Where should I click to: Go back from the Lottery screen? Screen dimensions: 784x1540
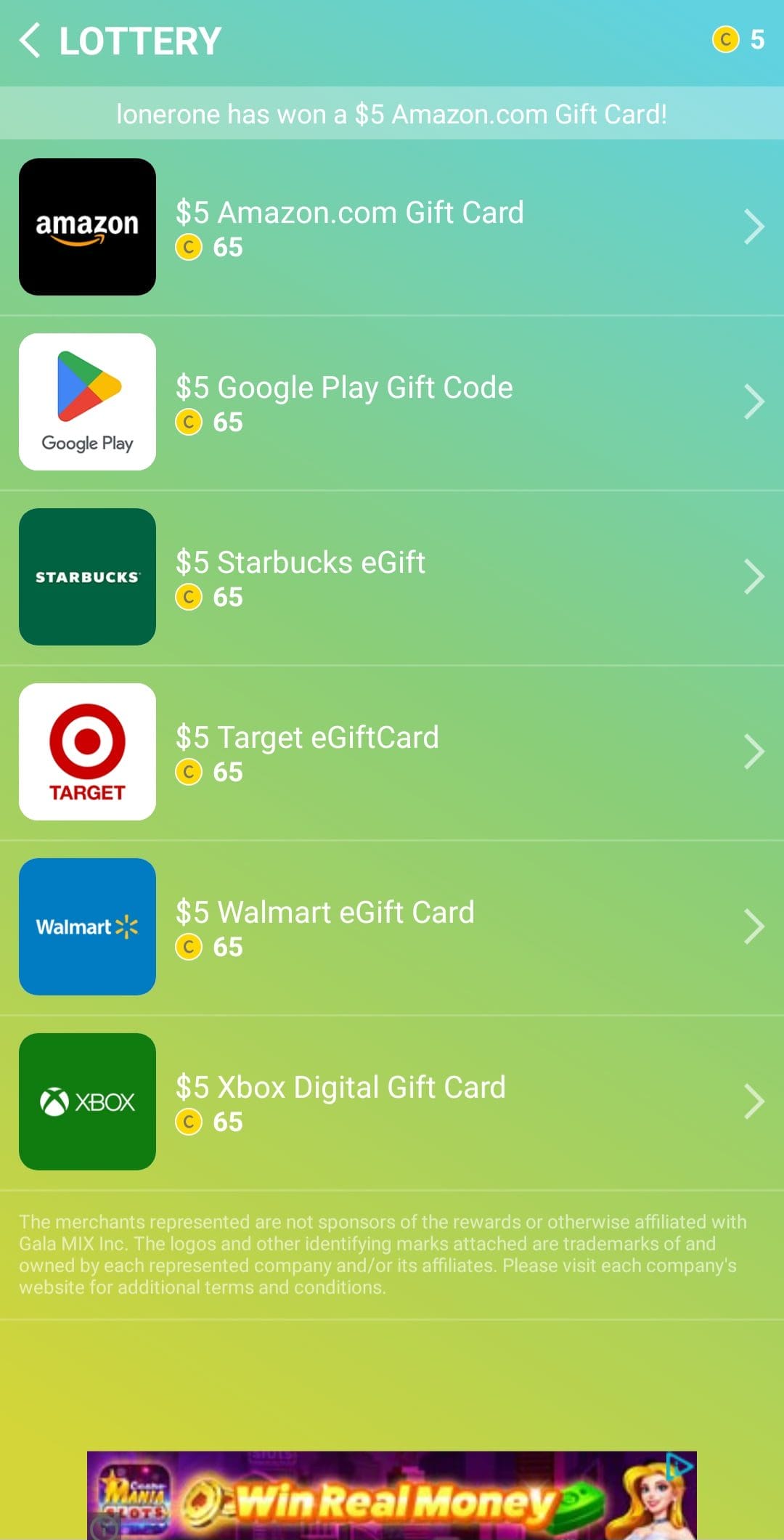click(x=30, y=40)
